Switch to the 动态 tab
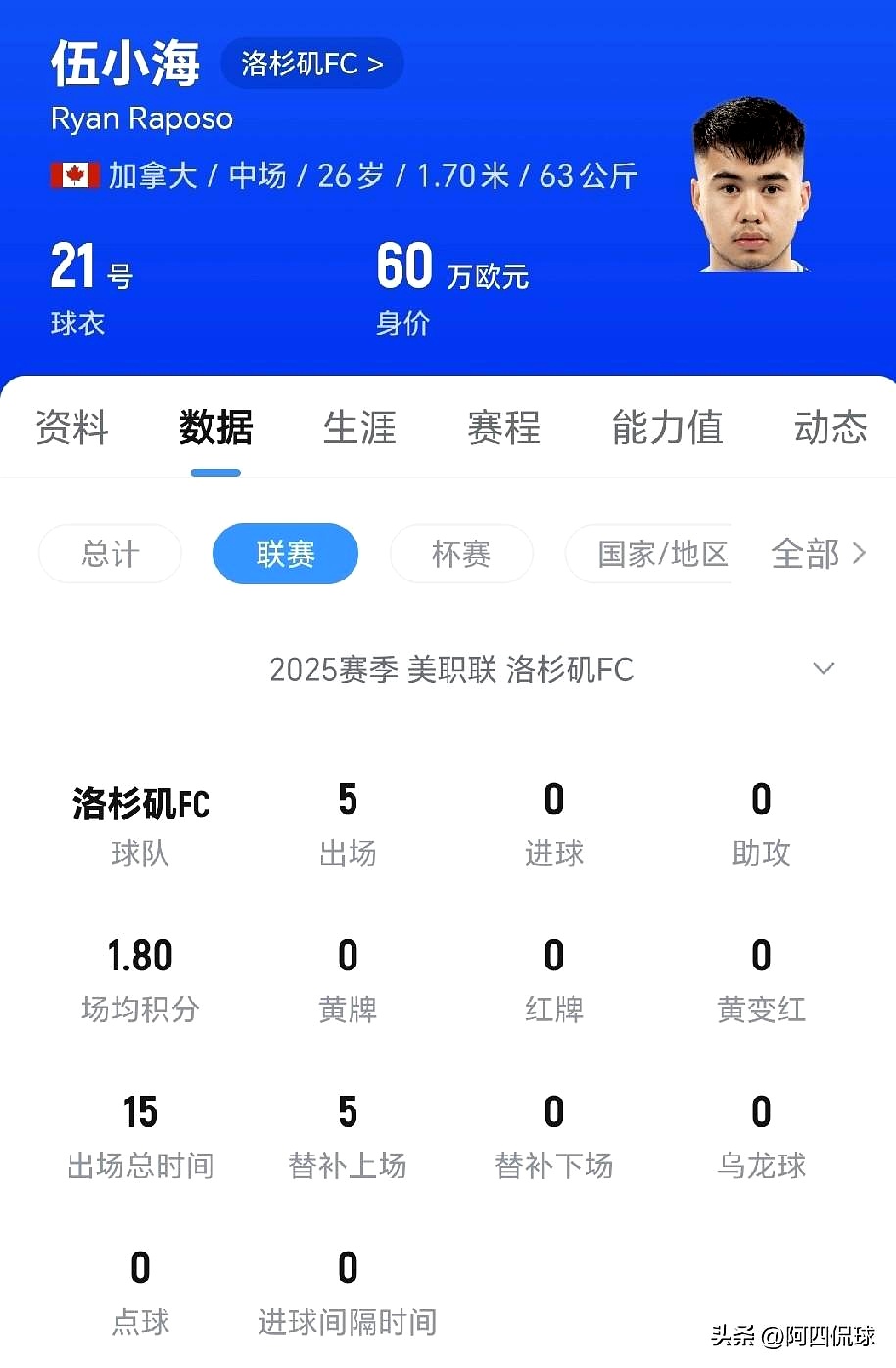The height and width of the screenshot is (1368, 896). 829,428
